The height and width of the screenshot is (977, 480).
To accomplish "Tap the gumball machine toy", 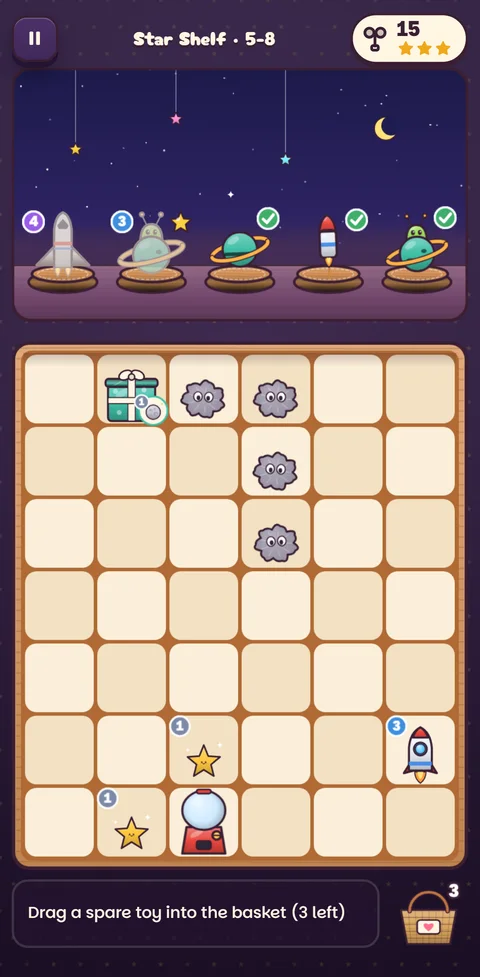I will point(203,822).
